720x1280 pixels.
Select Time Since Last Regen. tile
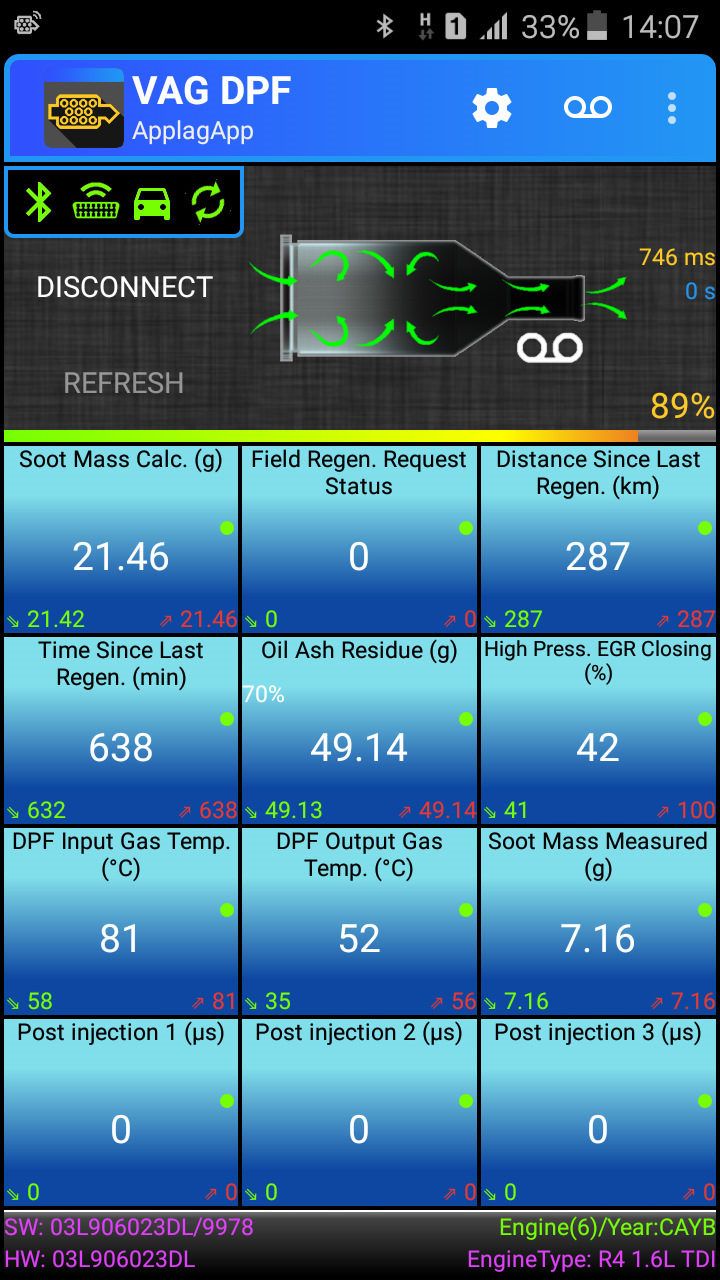(x=121, y=730)
